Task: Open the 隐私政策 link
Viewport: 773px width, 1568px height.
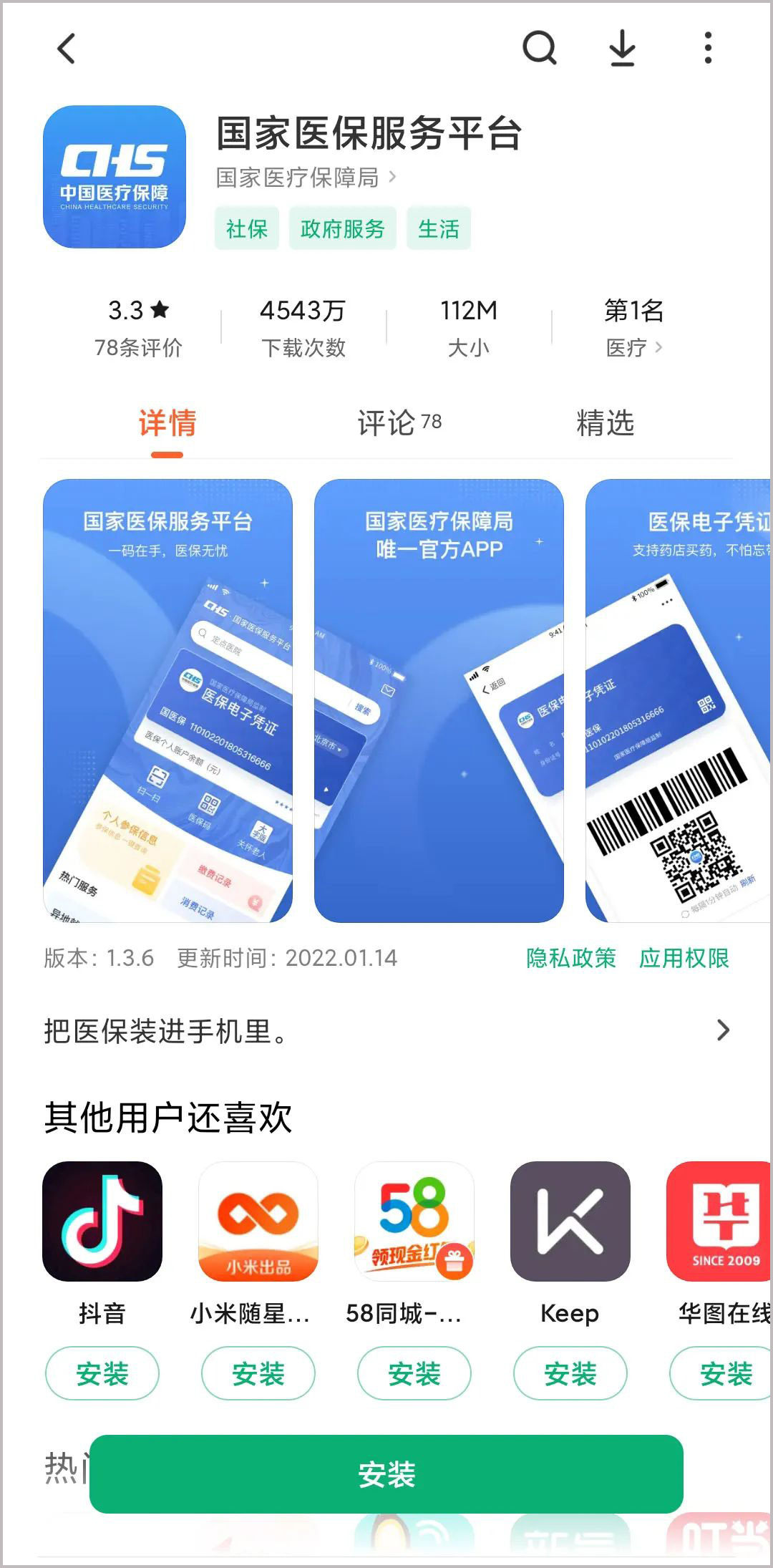Action: (570, 958)
